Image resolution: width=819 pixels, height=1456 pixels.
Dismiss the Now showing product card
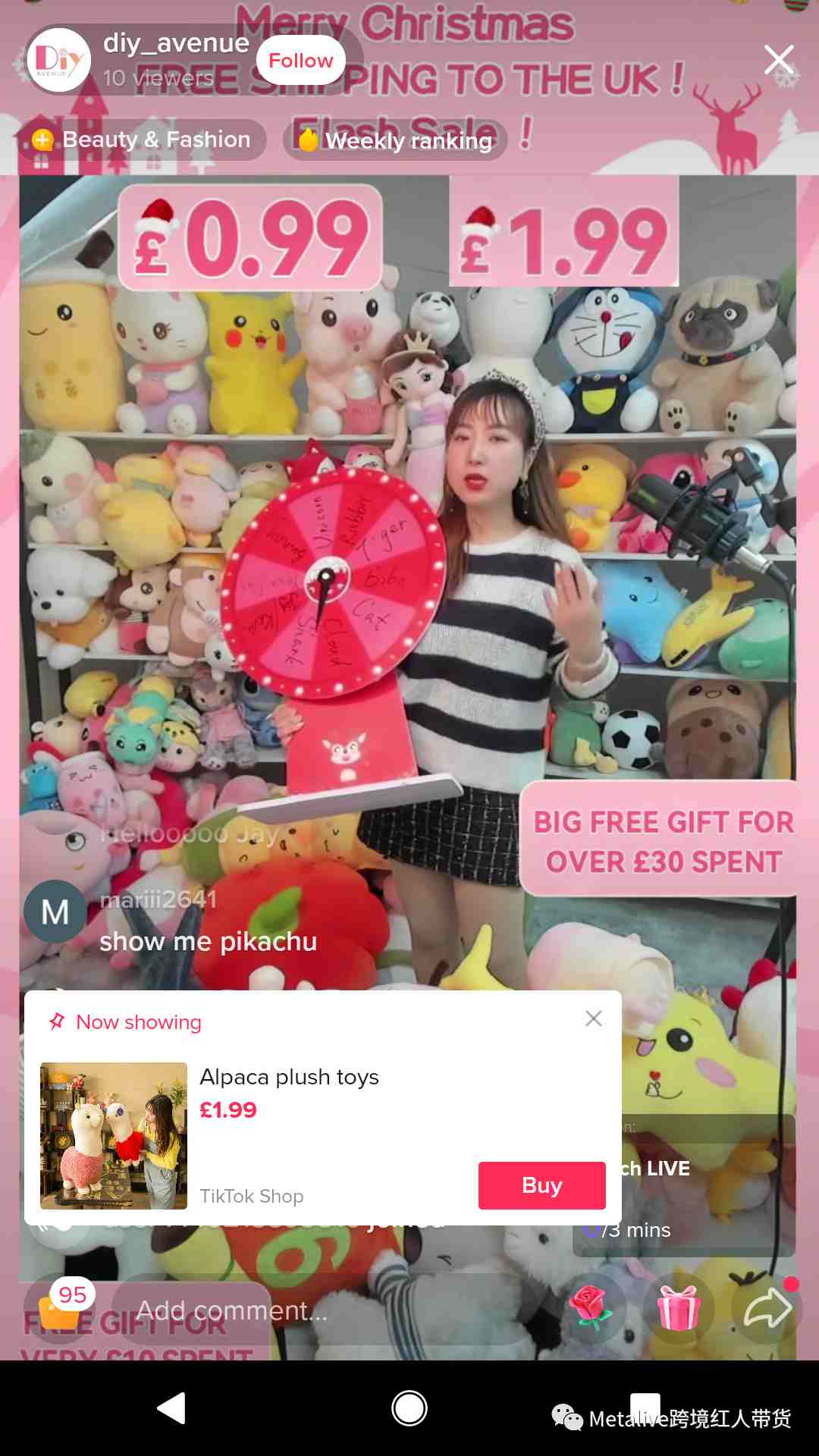[594, 1018]
